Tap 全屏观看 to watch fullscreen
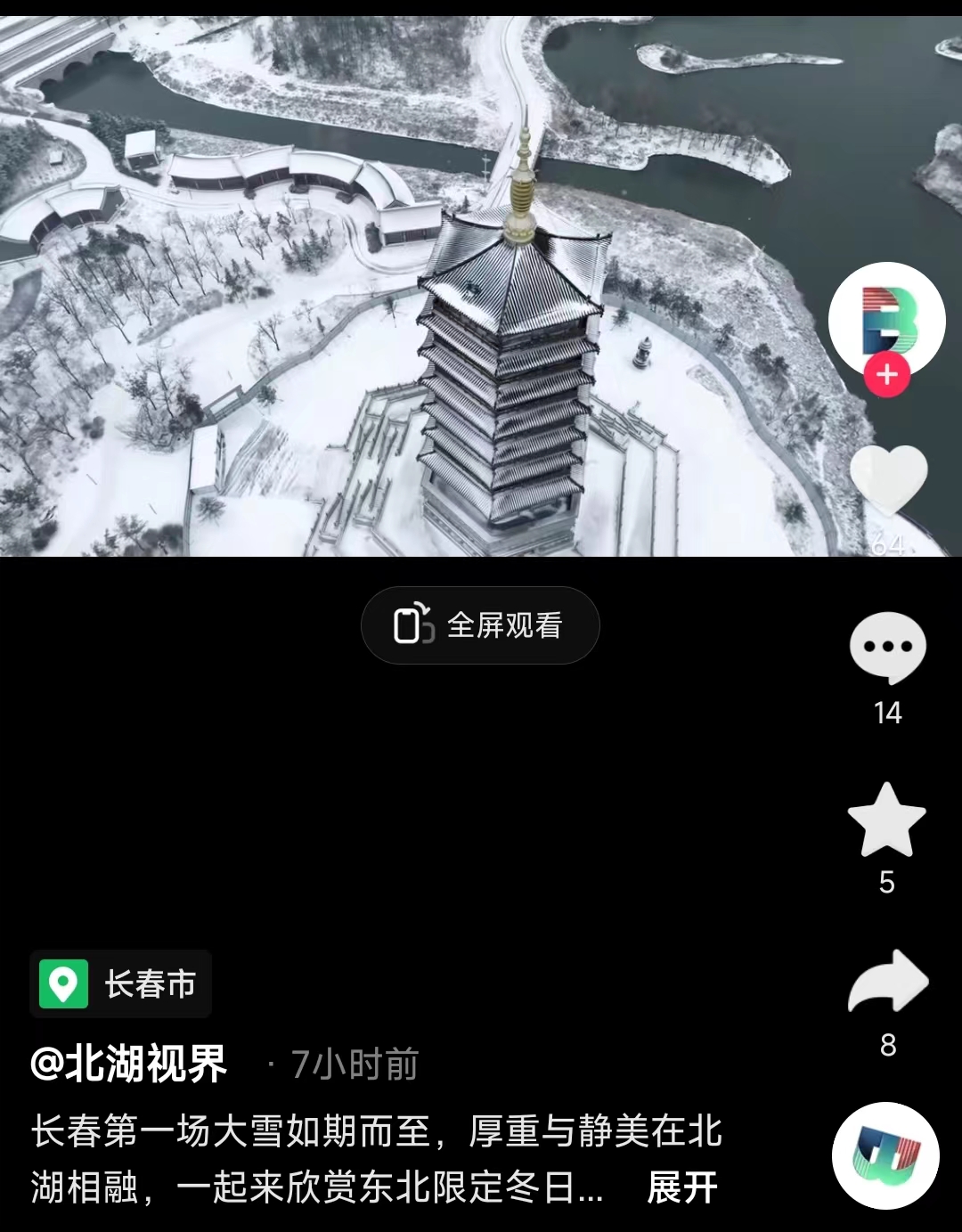The height and width of the screenshot is (1232, 962). (x=480, y=625)
